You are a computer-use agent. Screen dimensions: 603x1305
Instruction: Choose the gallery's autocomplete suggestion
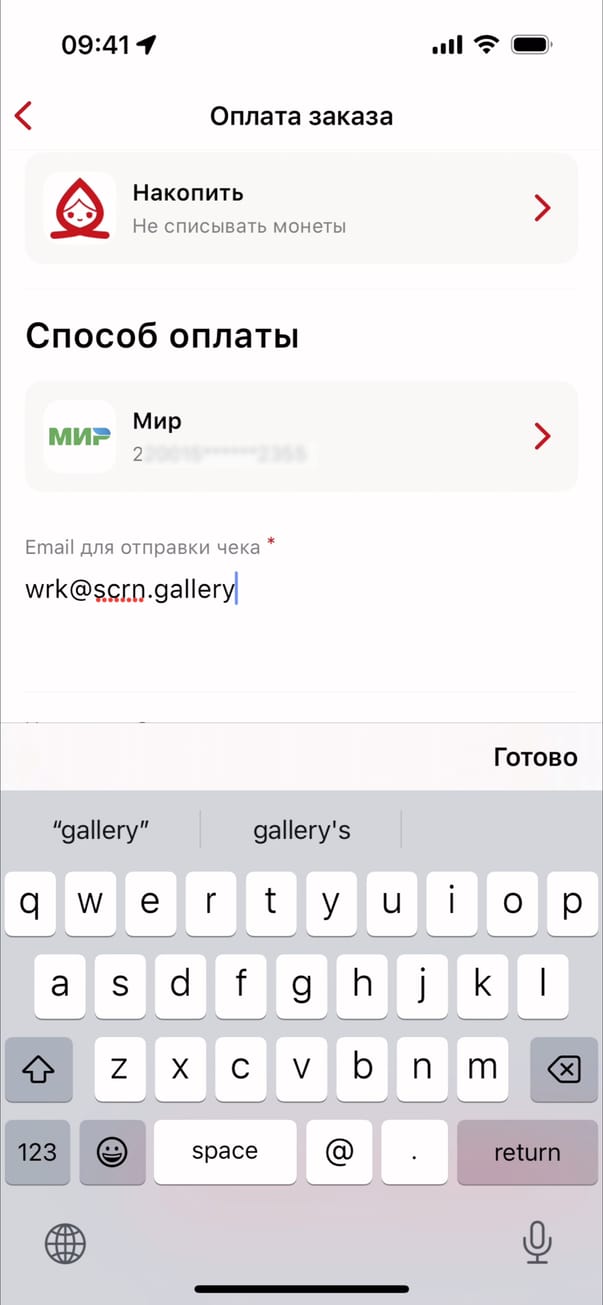(x=301, y=830)
